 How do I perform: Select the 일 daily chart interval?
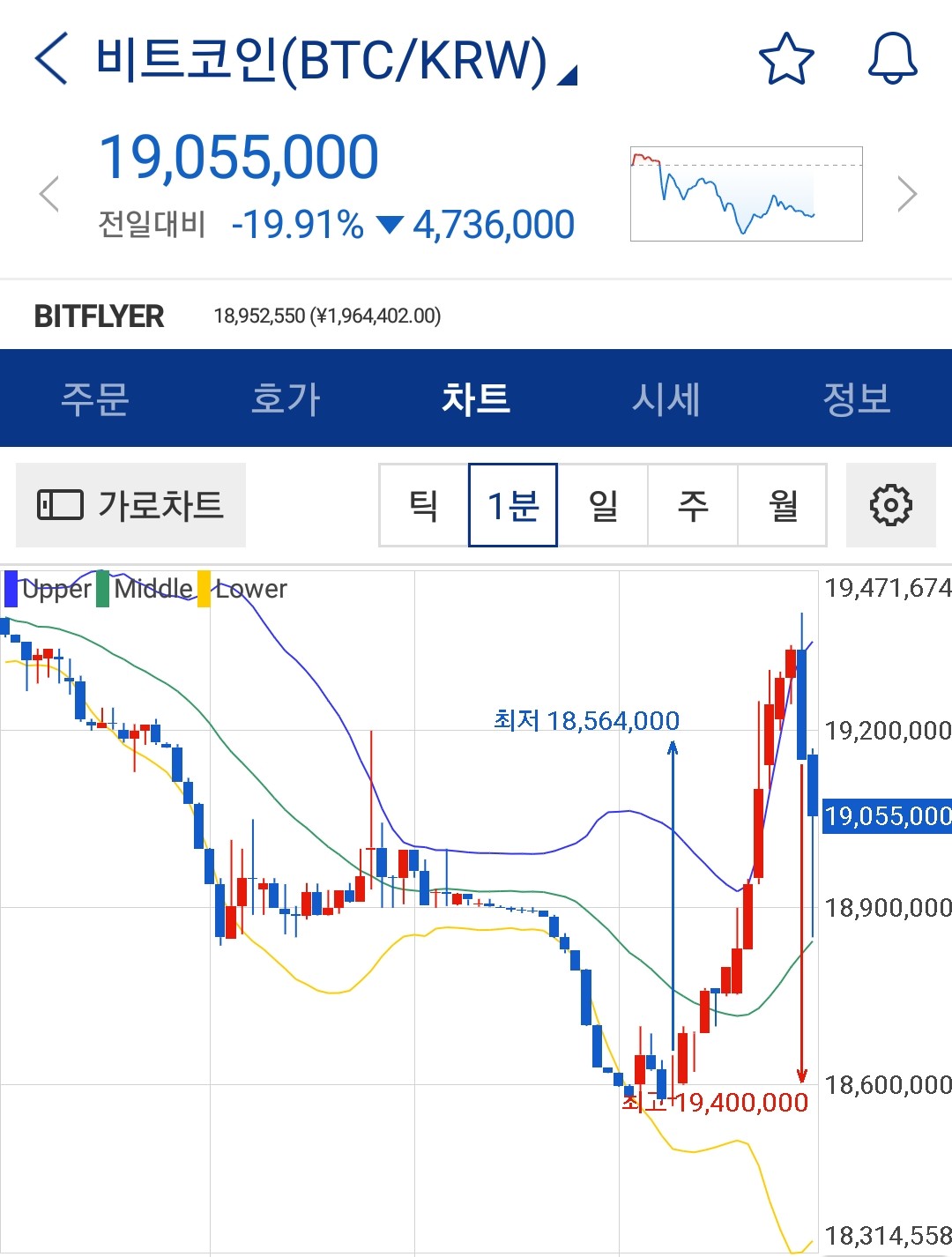coord(603,505)
